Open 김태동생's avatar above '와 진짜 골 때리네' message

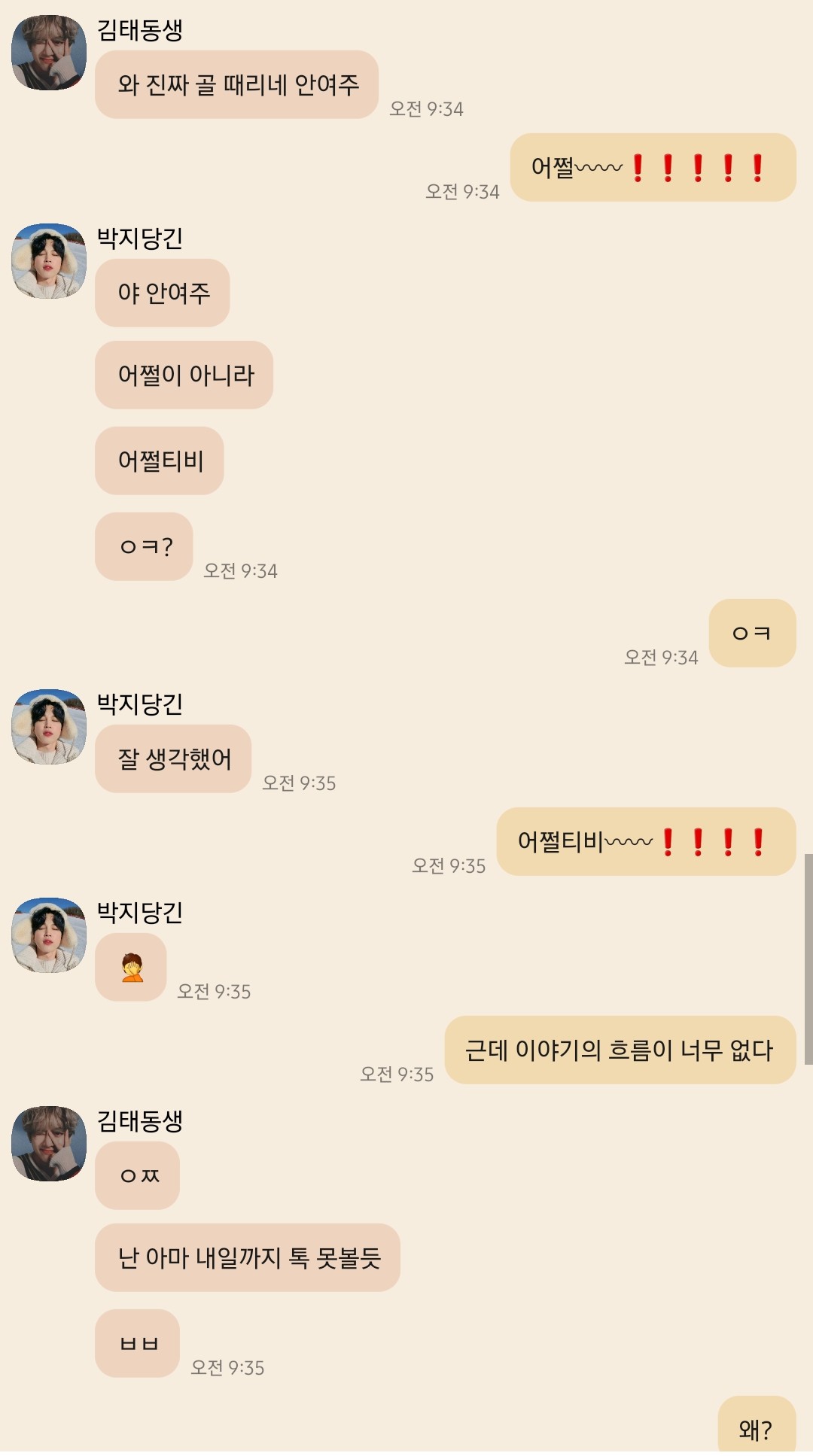click(x=49, y=53)
